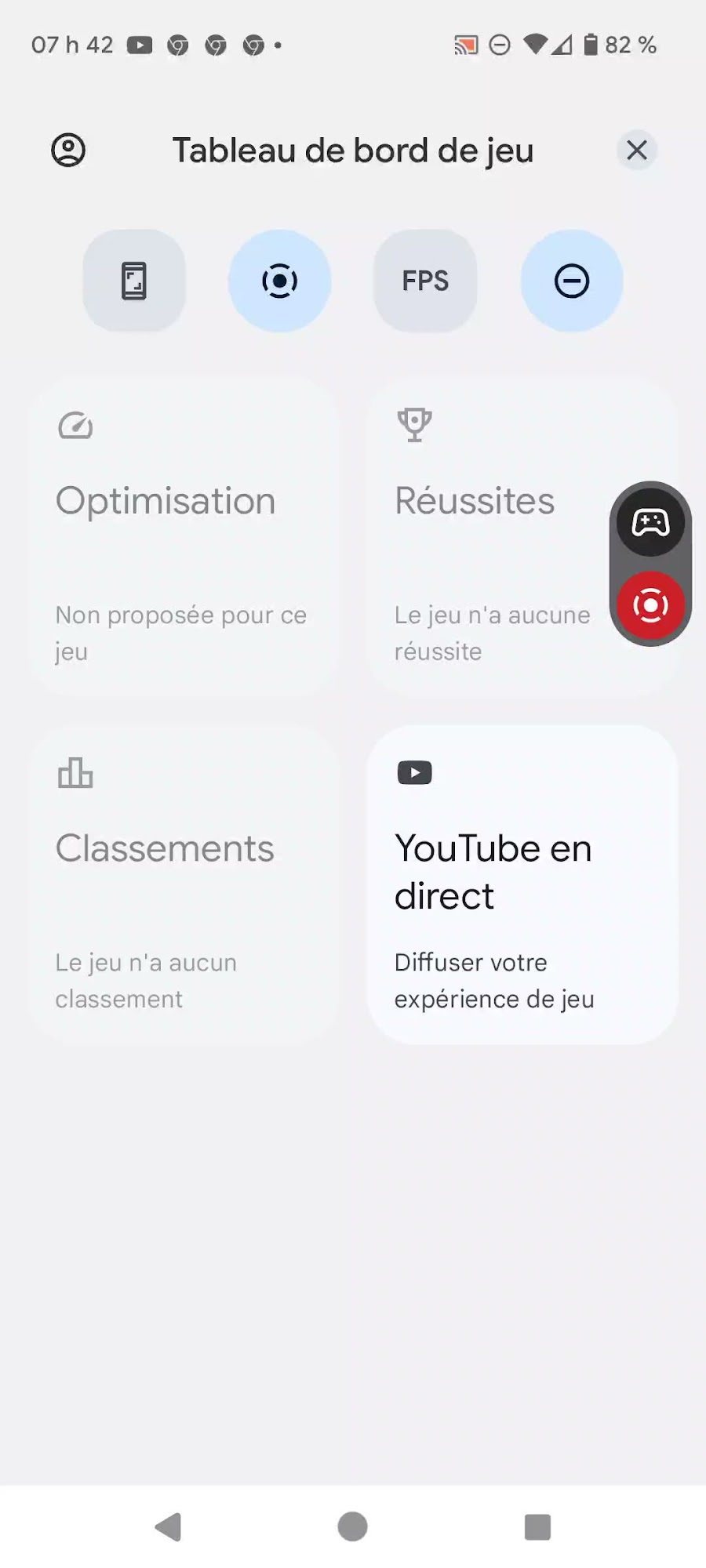The image size is (706, 1568).
Task: Open YouTube en direct streaming card
Action: coord(522,884)
